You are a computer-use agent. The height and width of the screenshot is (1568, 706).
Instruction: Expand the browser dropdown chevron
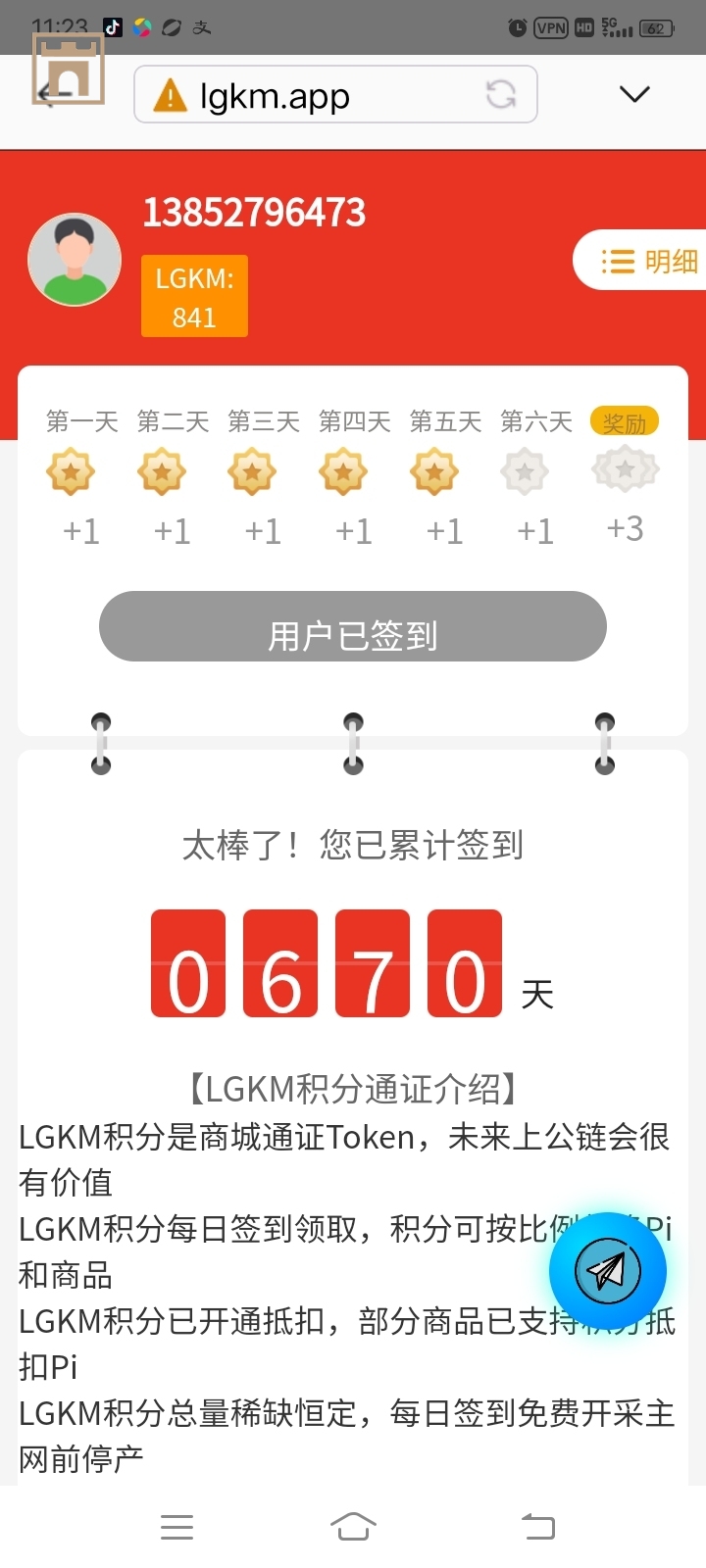tap(634, 94)
